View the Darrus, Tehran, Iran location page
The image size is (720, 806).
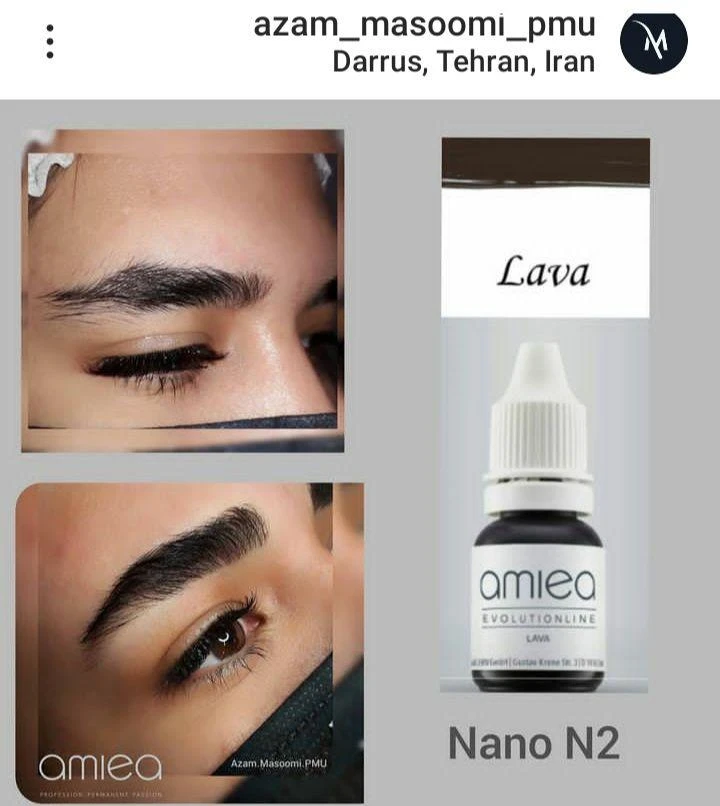pos(463,62)
